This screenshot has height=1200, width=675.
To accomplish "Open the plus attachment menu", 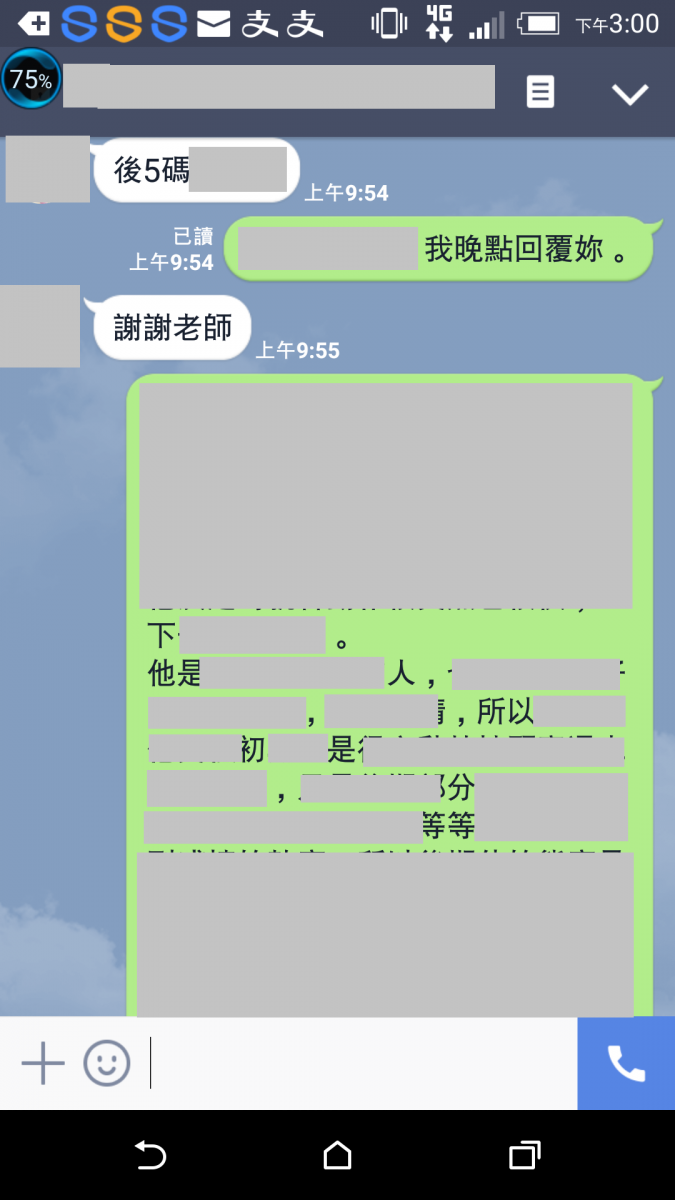I will 43,1063.
